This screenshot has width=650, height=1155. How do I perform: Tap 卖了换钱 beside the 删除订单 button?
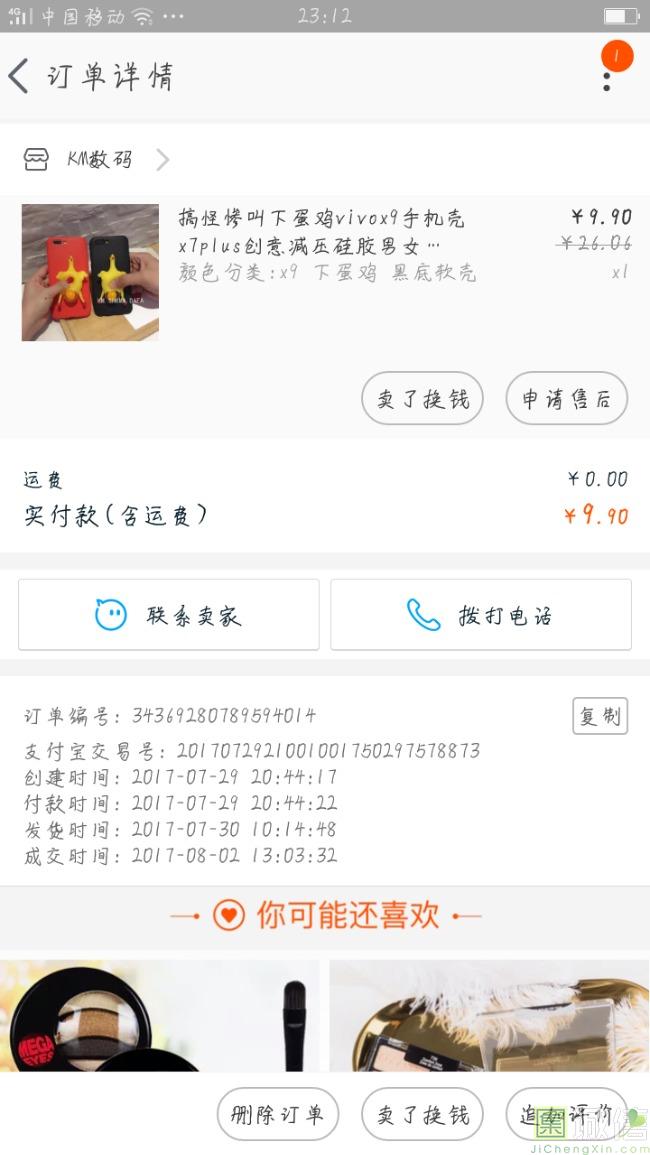(x=422, y=1114)
